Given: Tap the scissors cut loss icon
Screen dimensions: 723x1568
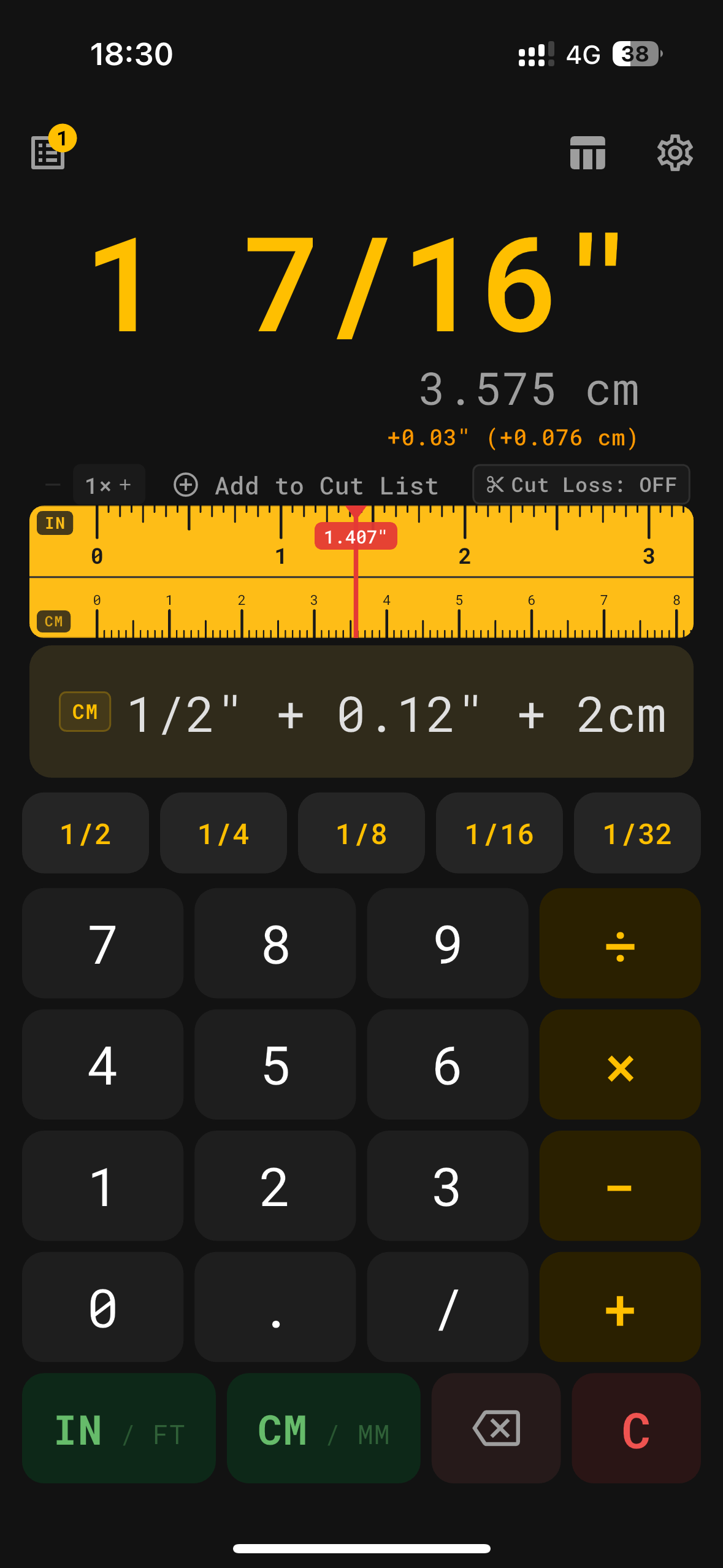Looking at the screenshot, I should [x=497, y=485].
